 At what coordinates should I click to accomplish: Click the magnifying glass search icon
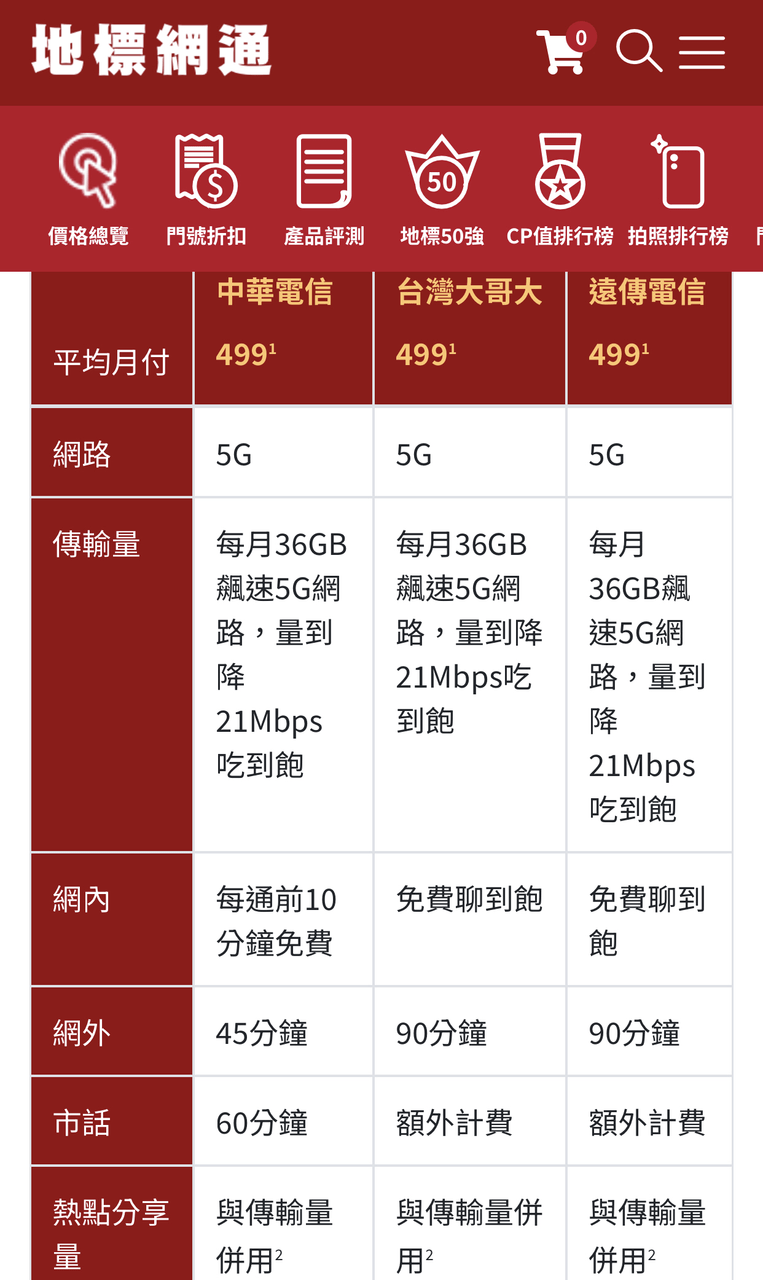[638, 50]
